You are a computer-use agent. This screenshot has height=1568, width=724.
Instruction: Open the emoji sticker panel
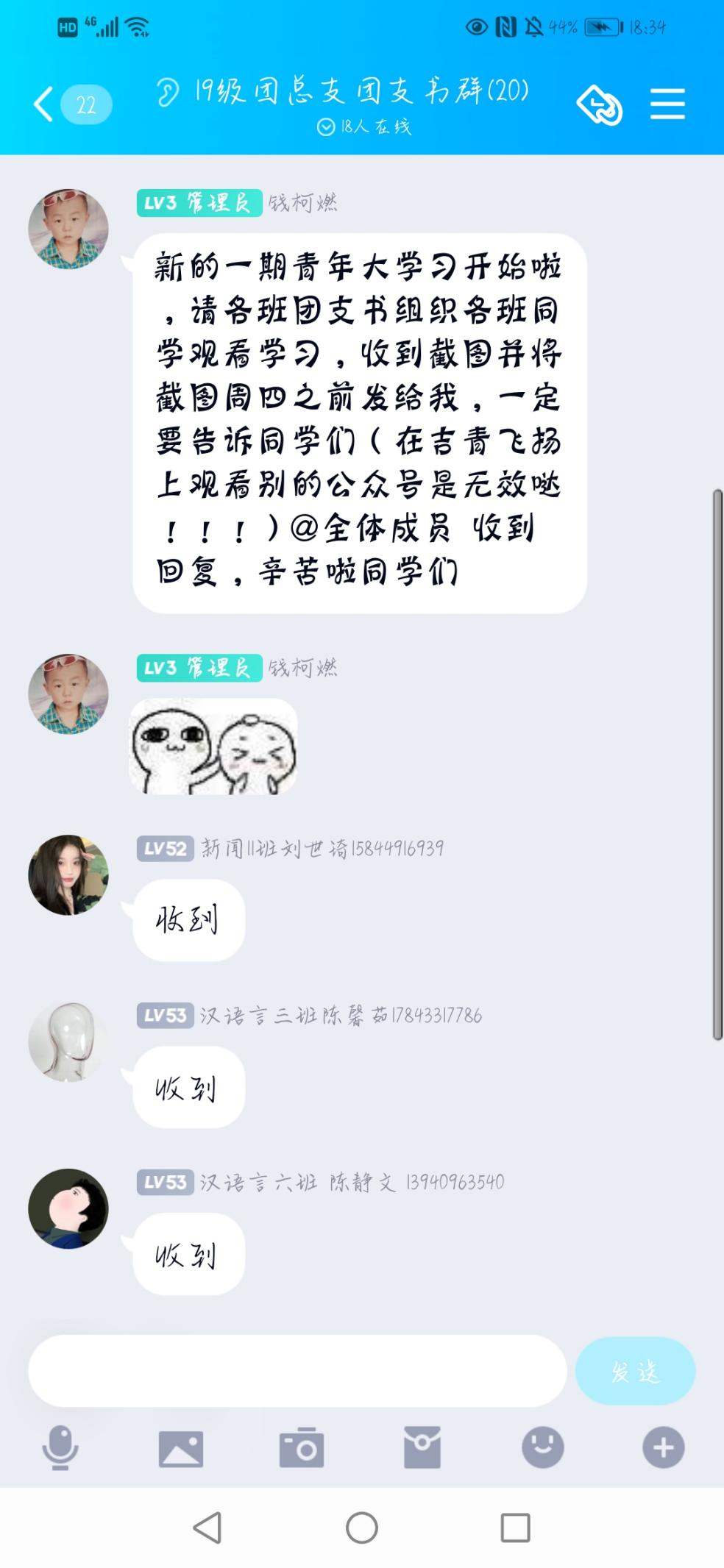coord(543,1447)
